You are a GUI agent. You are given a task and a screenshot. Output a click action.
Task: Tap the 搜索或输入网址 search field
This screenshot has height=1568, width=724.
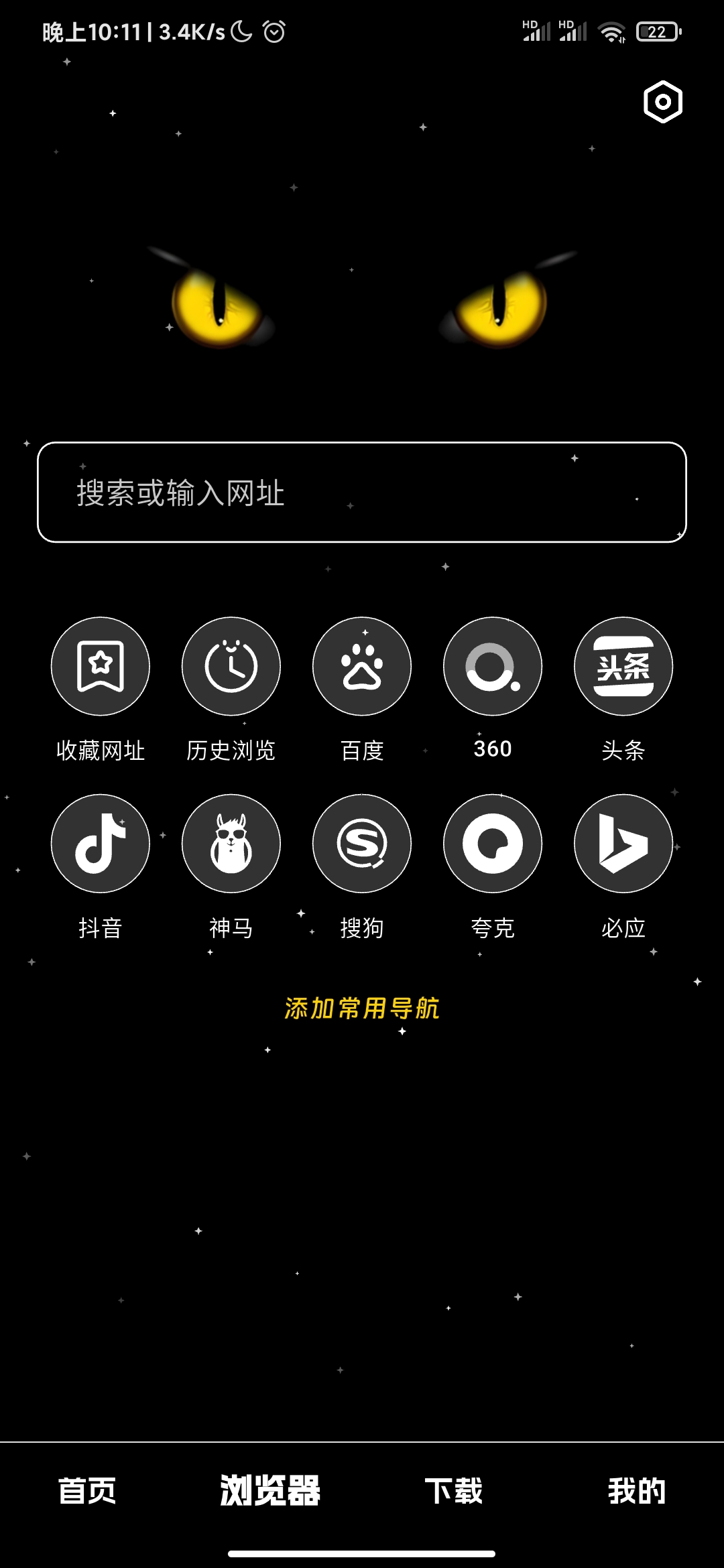point(362,493)
